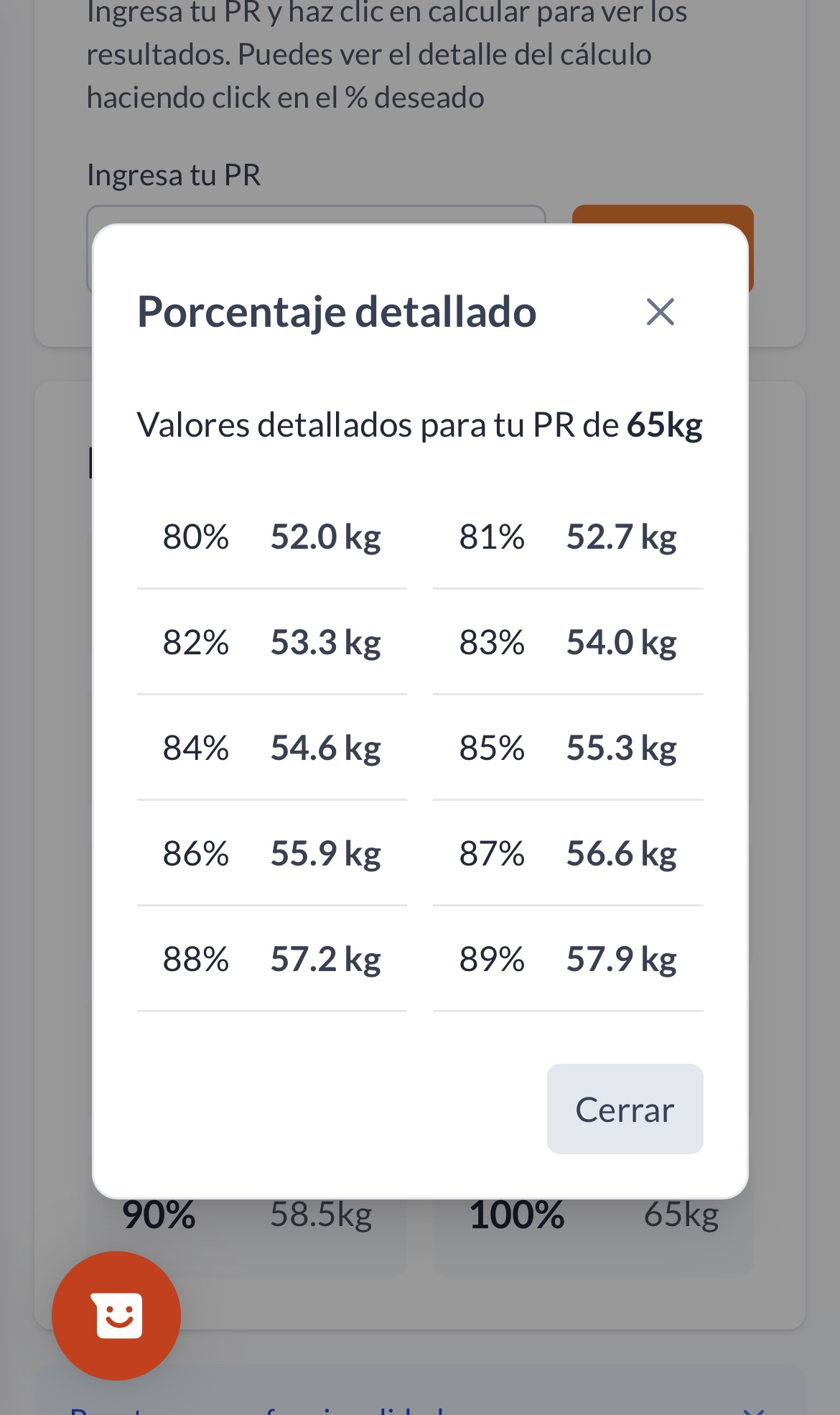Open detail for 83% value

(567, 642)
